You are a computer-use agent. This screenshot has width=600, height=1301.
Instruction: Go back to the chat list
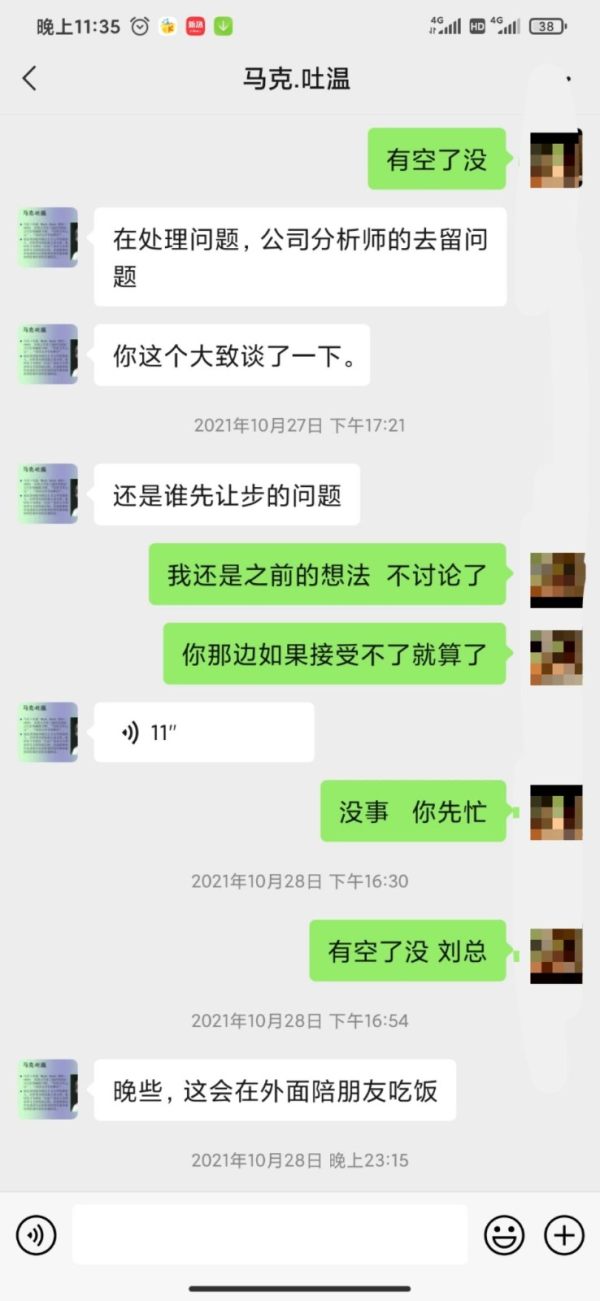coord(30,79)
